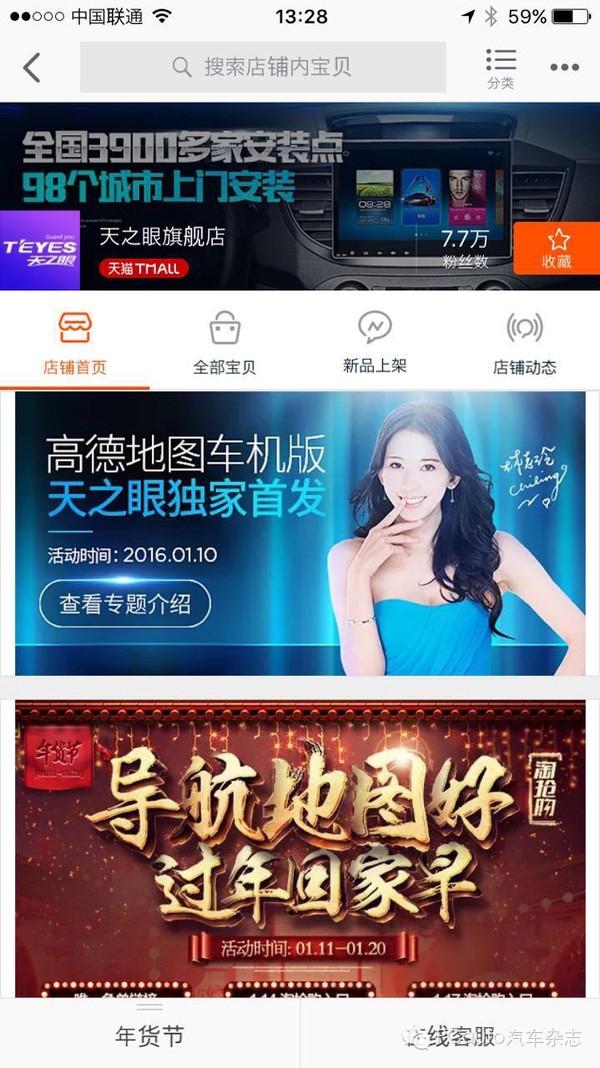Image resolution: width=600 pixels, height=1068 pixels.
Task: Open the three-dot overflow menu
Action: pos(564,67)
